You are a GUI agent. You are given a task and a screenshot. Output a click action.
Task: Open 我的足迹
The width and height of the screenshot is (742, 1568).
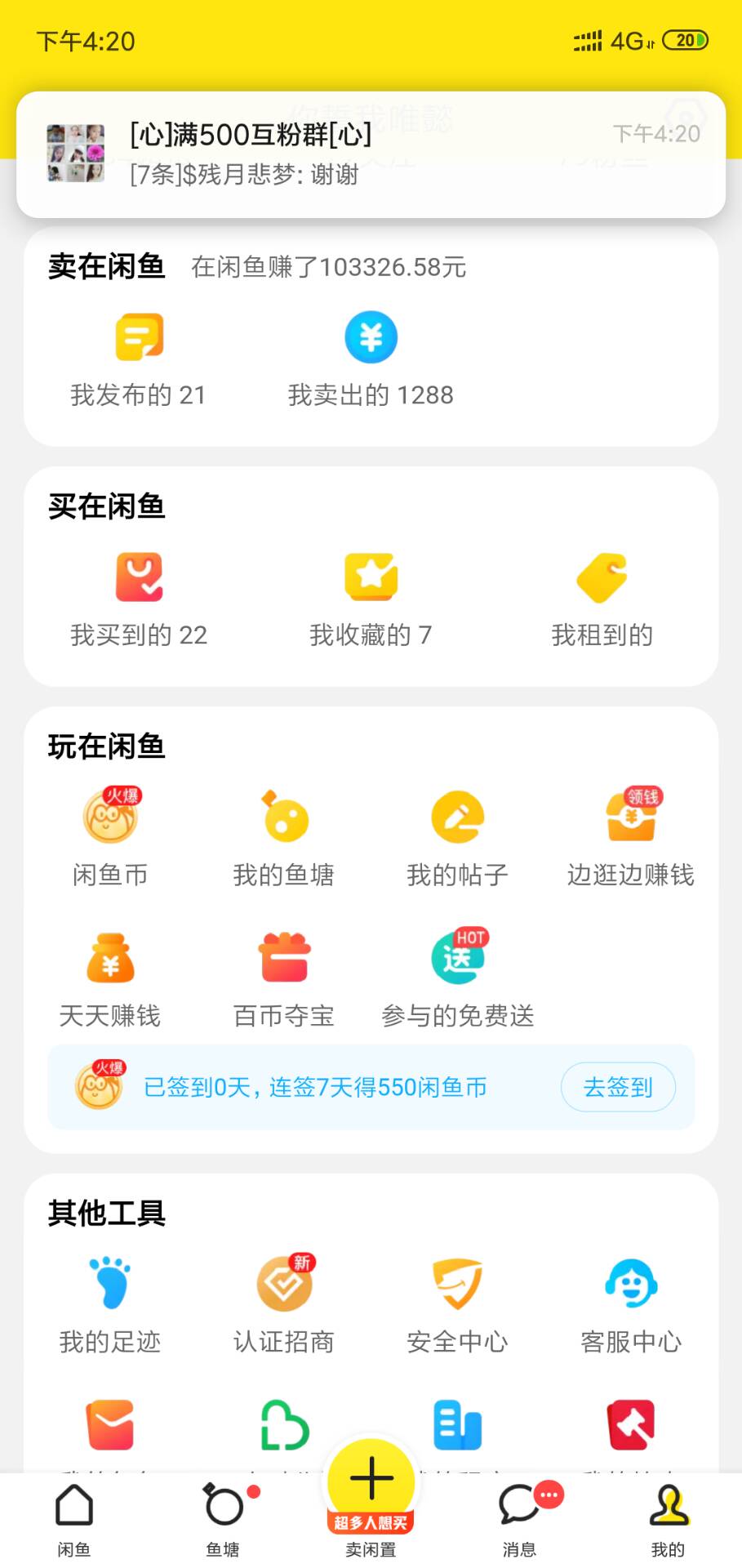tap(109, 1298)
